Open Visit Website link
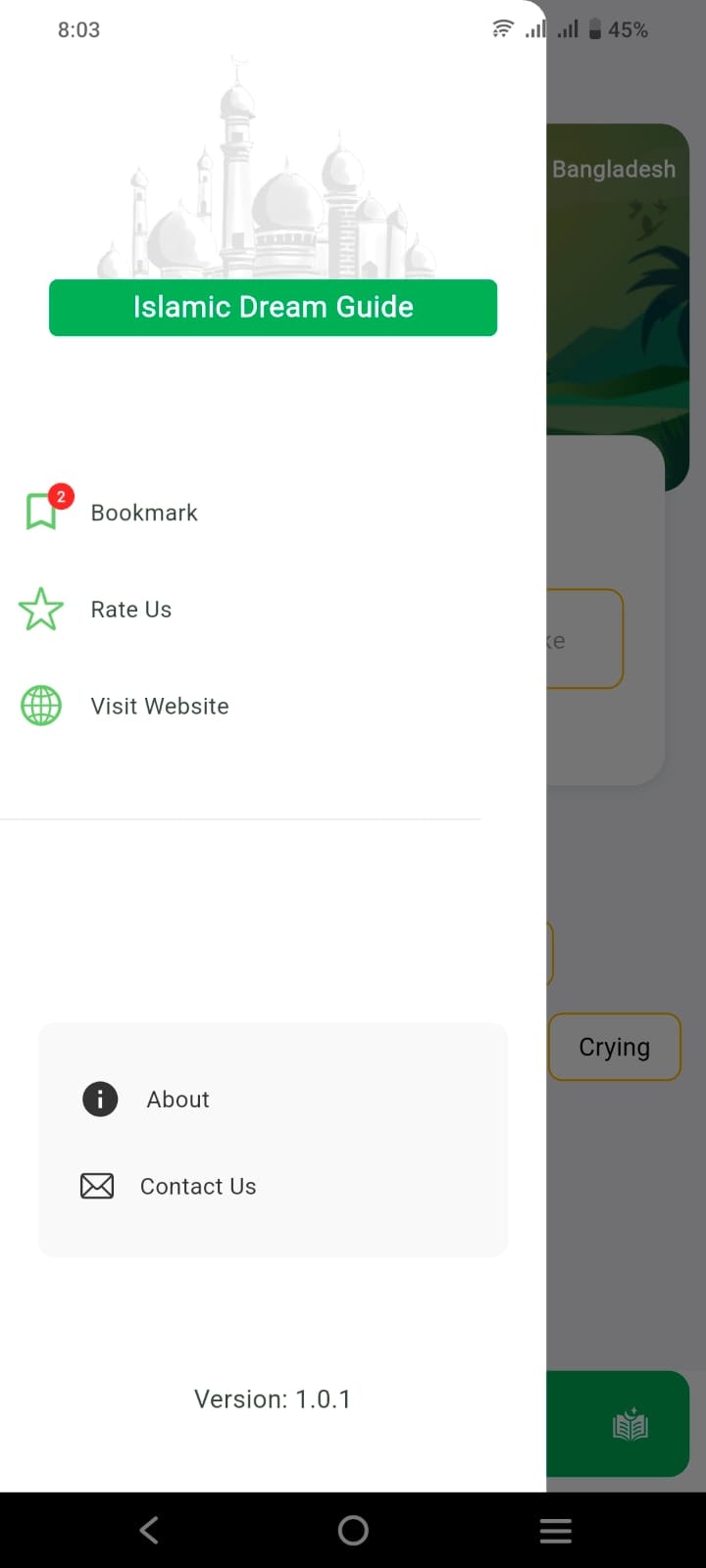This screenshot has width=706, height=1568. 159,707
